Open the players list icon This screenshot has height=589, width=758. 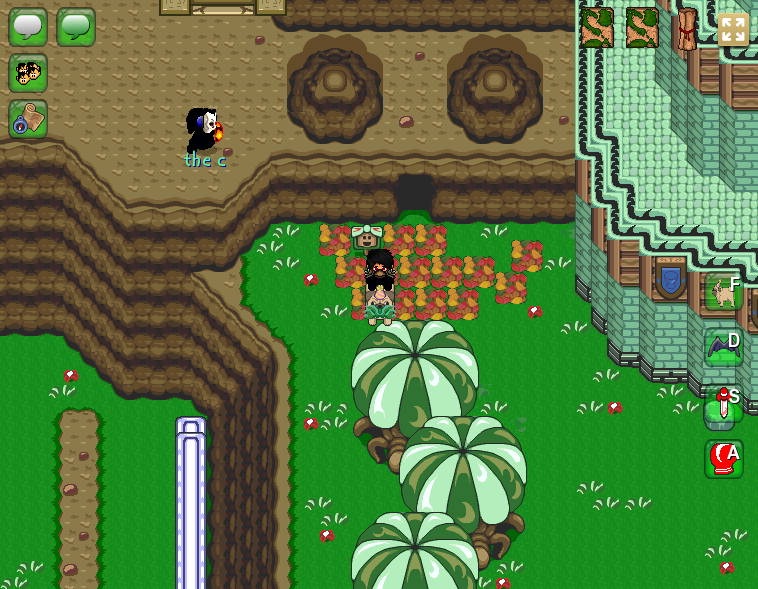(x=28, y=73)
